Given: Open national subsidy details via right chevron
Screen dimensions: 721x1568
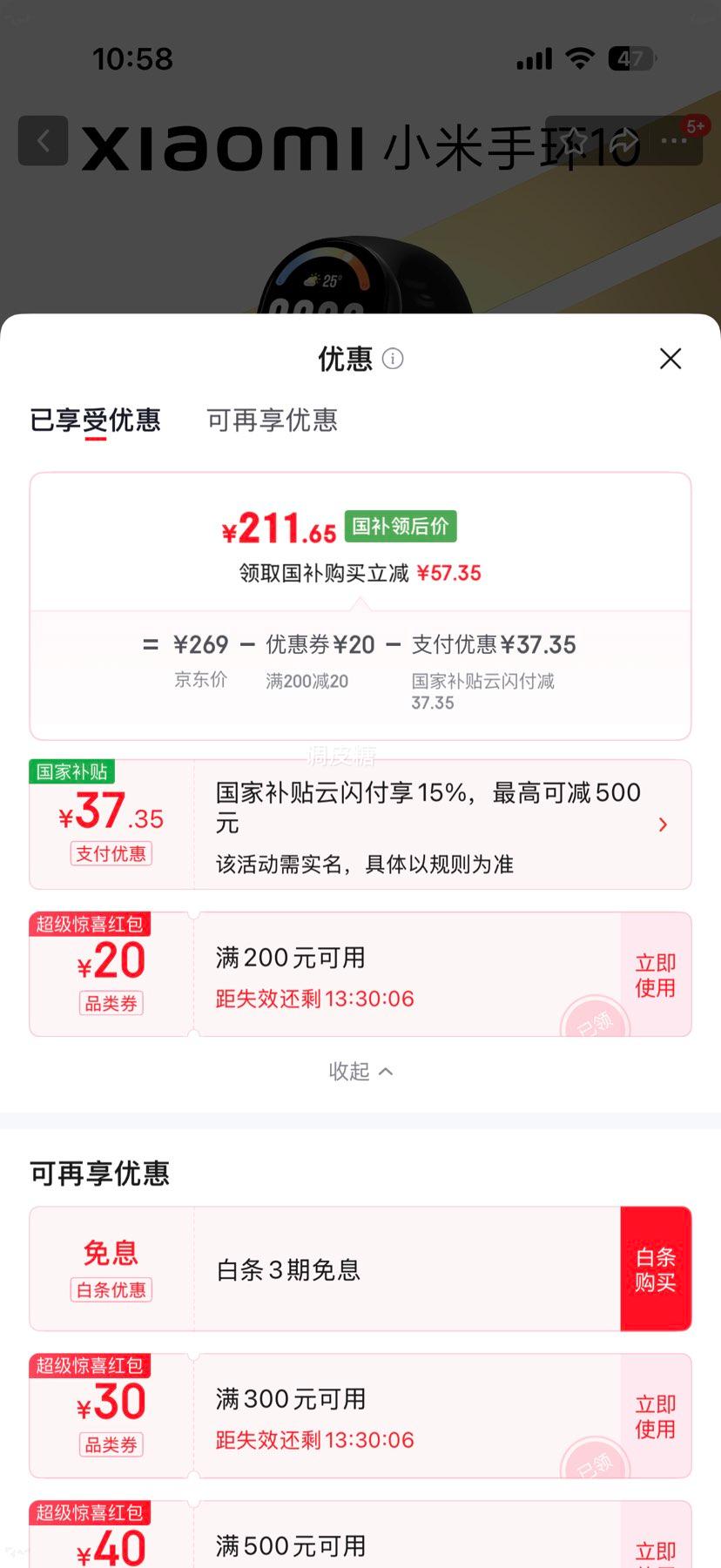Looking at the screenshot, I should [663, 824].
